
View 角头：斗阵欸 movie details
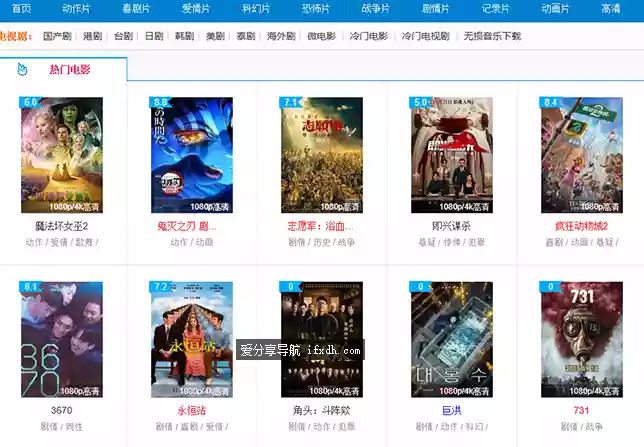pos(322,340)
